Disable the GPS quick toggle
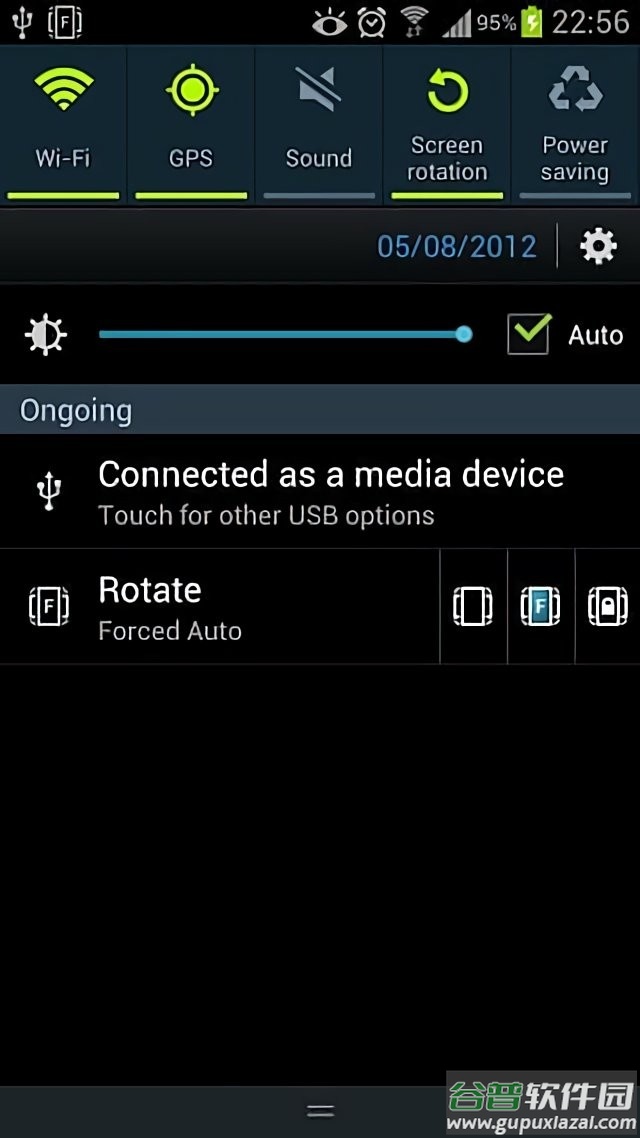The height and width of the screenshot is (1138, 640). (x=191, y=122)
